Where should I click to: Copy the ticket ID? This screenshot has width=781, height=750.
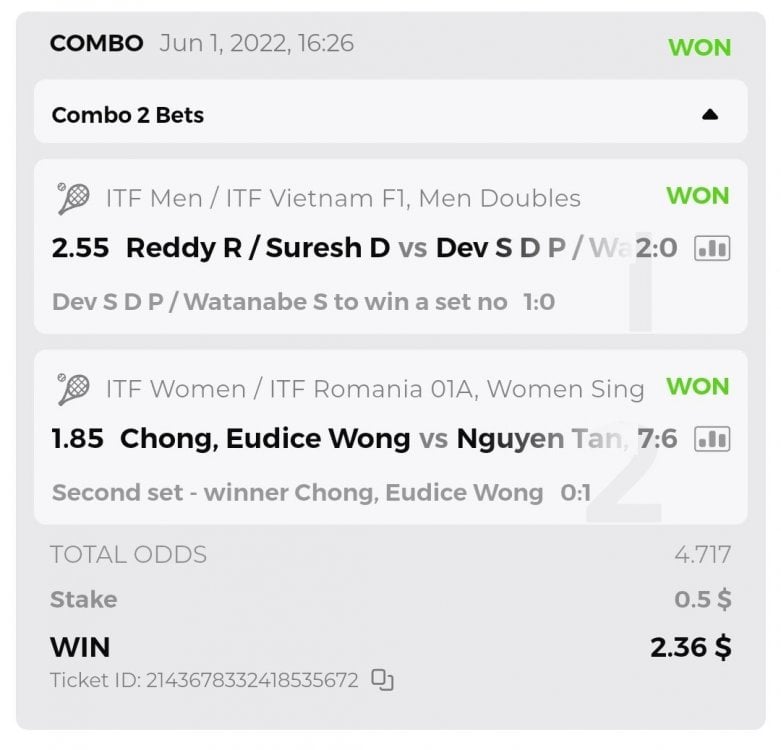pos(382,680)
